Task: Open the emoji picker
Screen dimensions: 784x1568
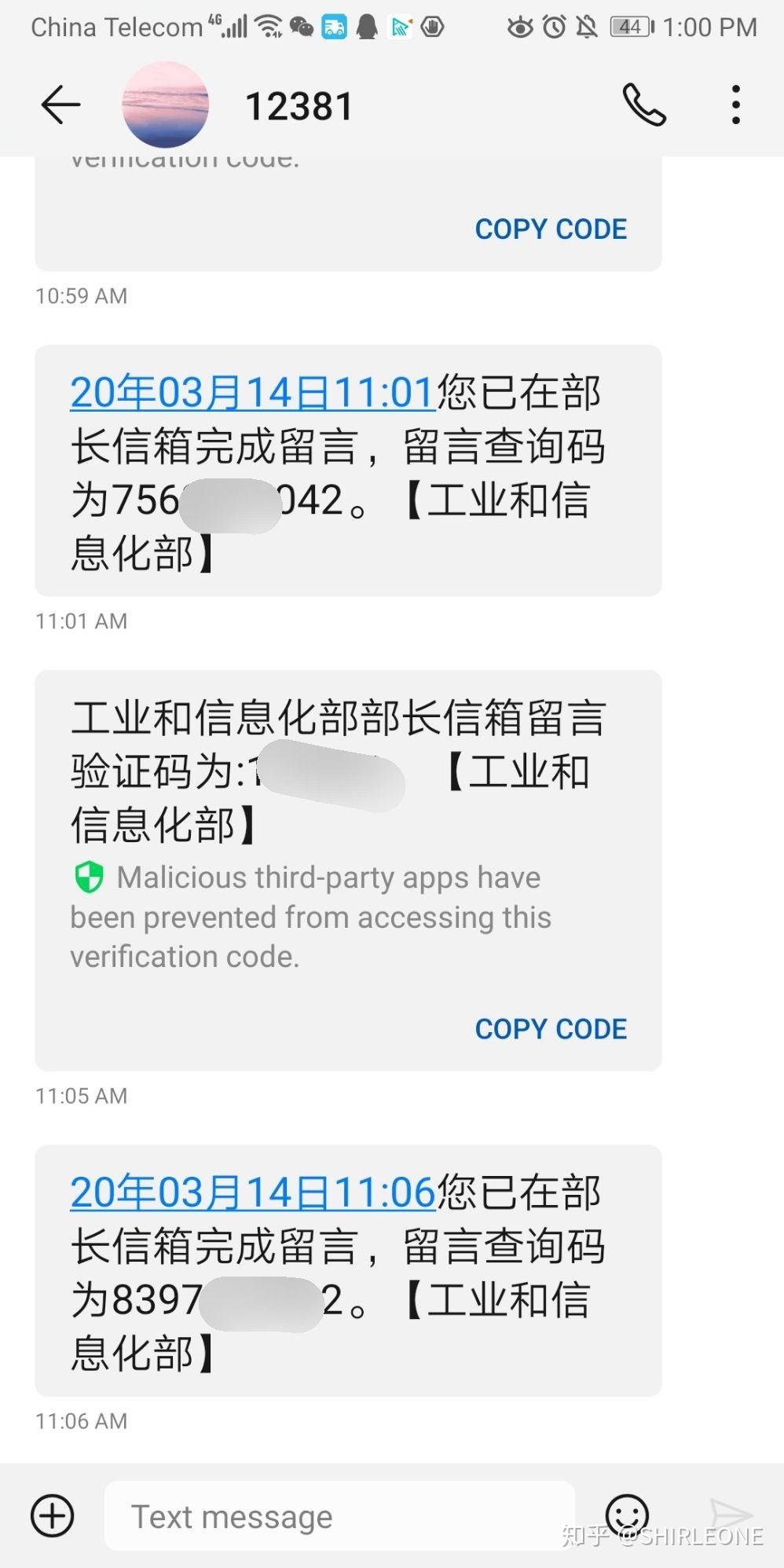Action: [627, 1515]
